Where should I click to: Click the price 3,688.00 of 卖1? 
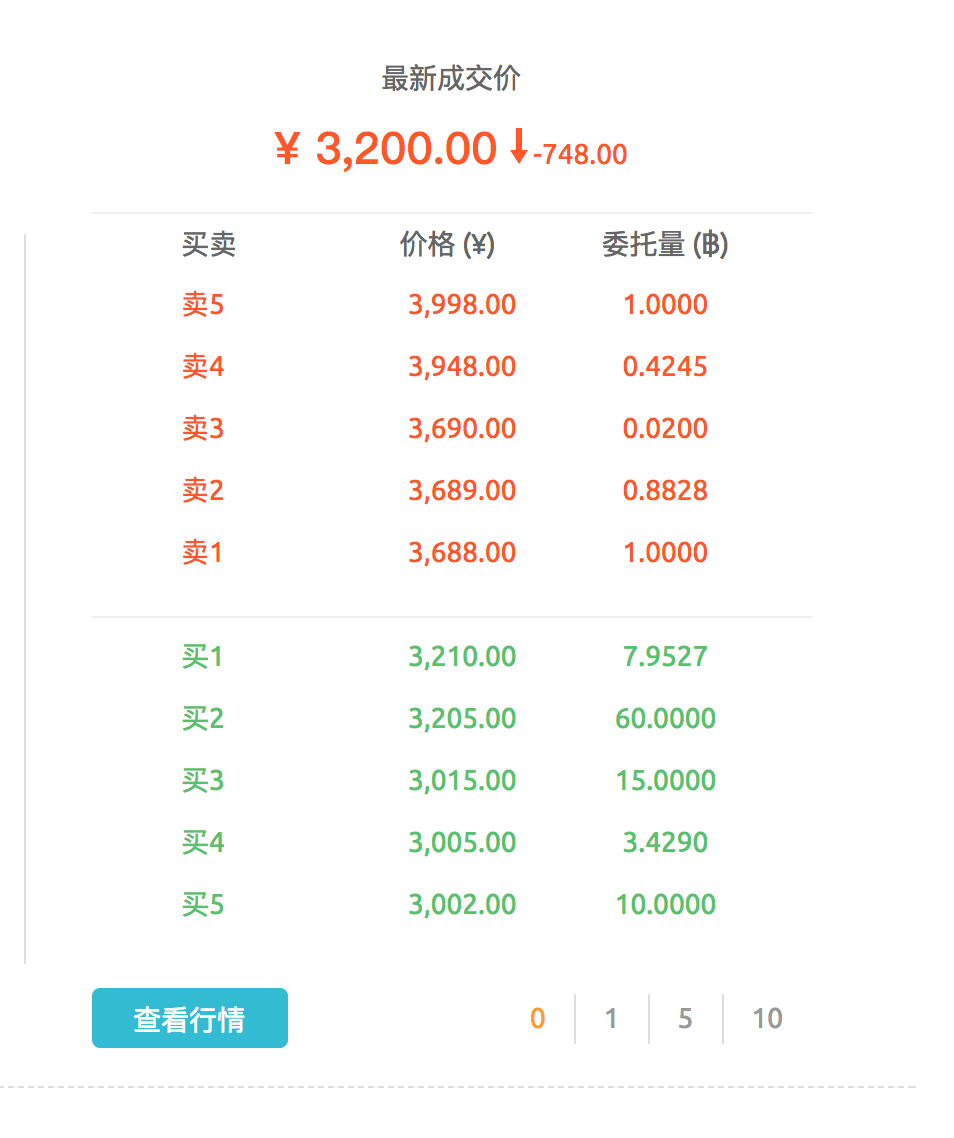click(461, 552)
